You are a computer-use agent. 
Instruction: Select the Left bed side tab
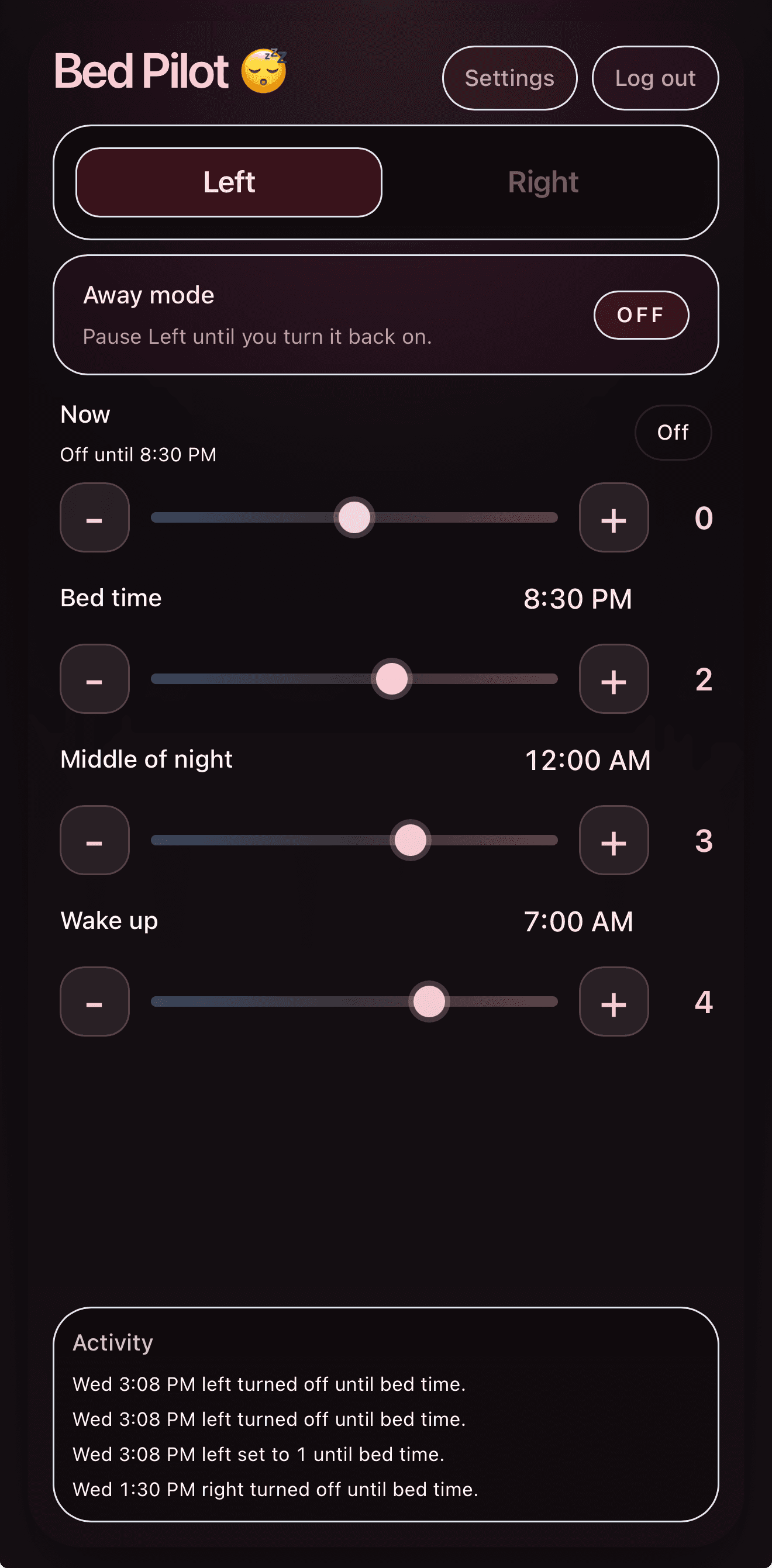228,182
